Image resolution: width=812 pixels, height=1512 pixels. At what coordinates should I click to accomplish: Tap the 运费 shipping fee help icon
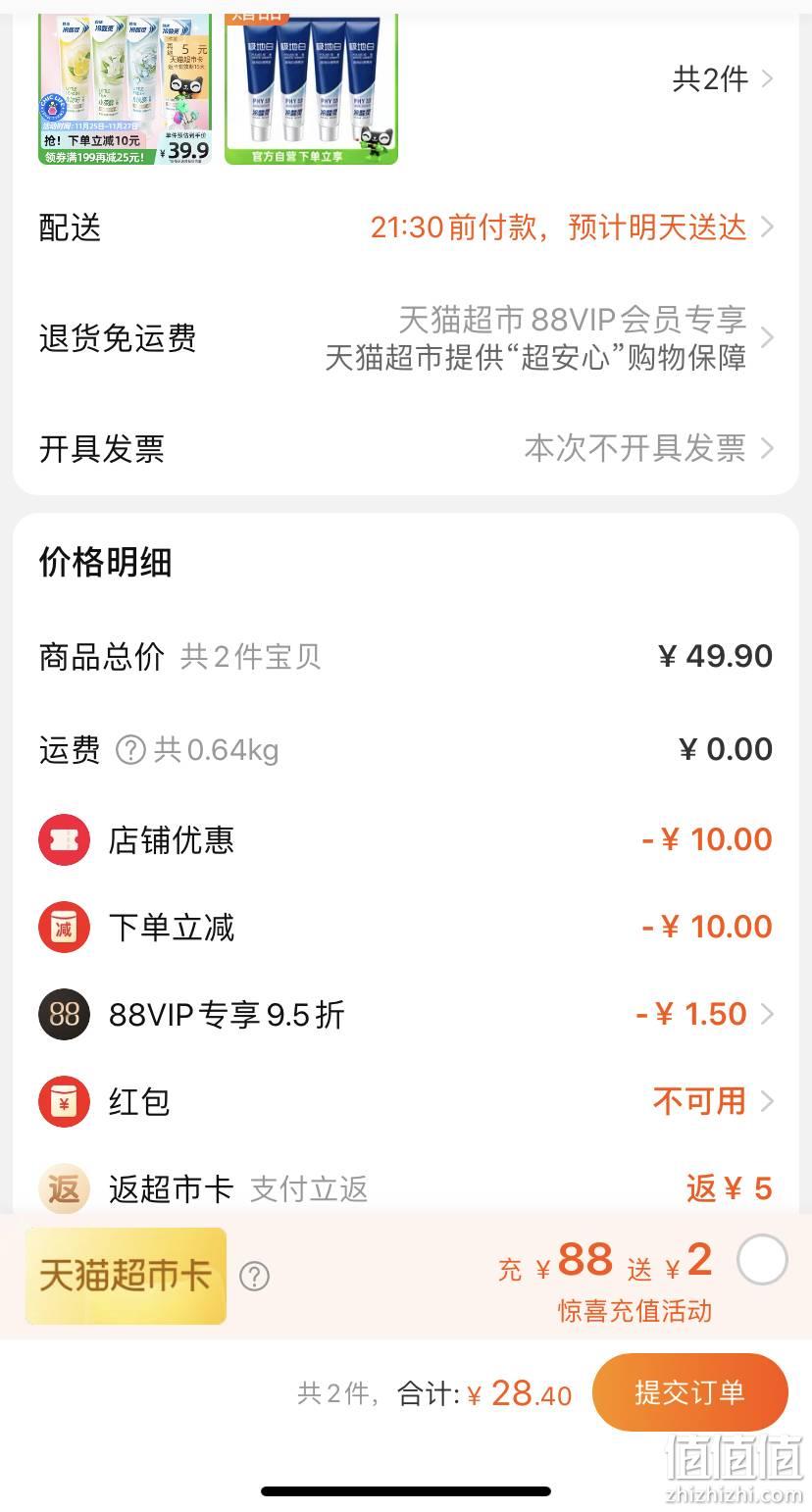pos(130,750)
